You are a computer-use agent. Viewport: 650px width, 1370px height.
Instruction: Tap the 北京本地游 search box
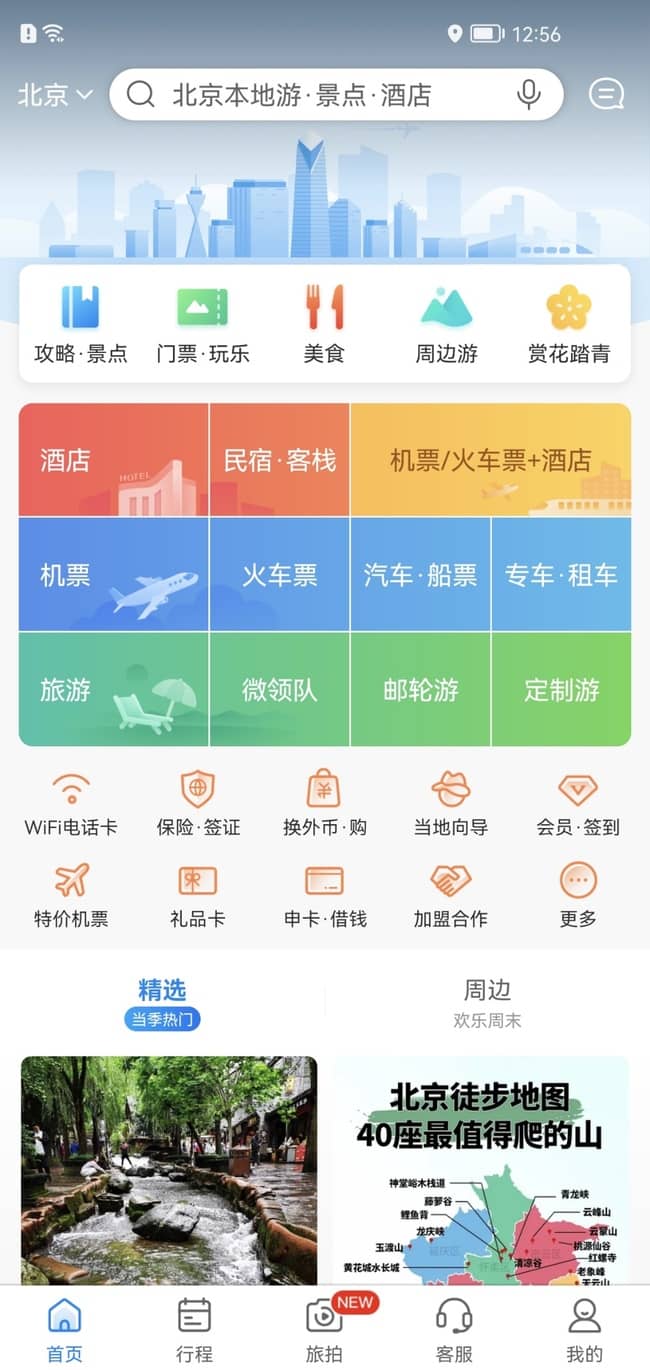[x=320, y=95]
